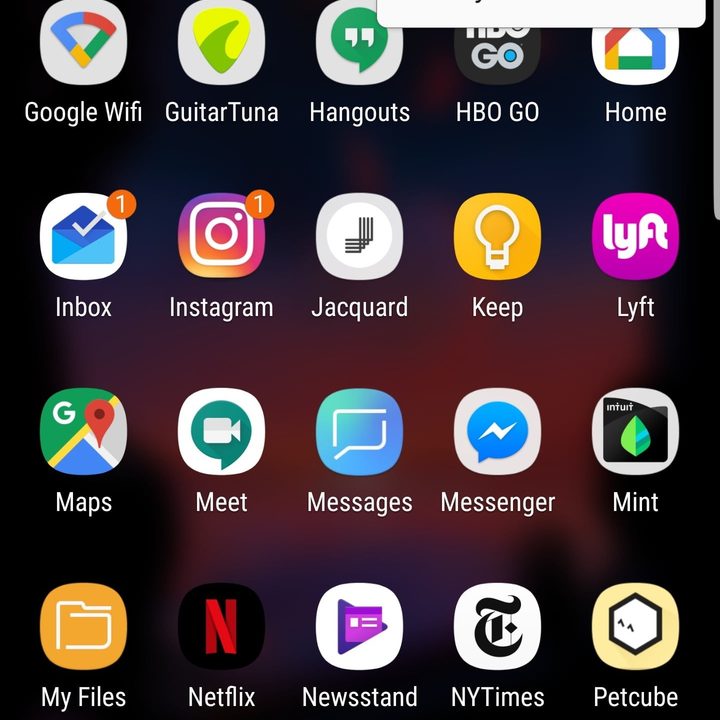Launch Instagram
The image size is (720, 720).
click(221, 237)
